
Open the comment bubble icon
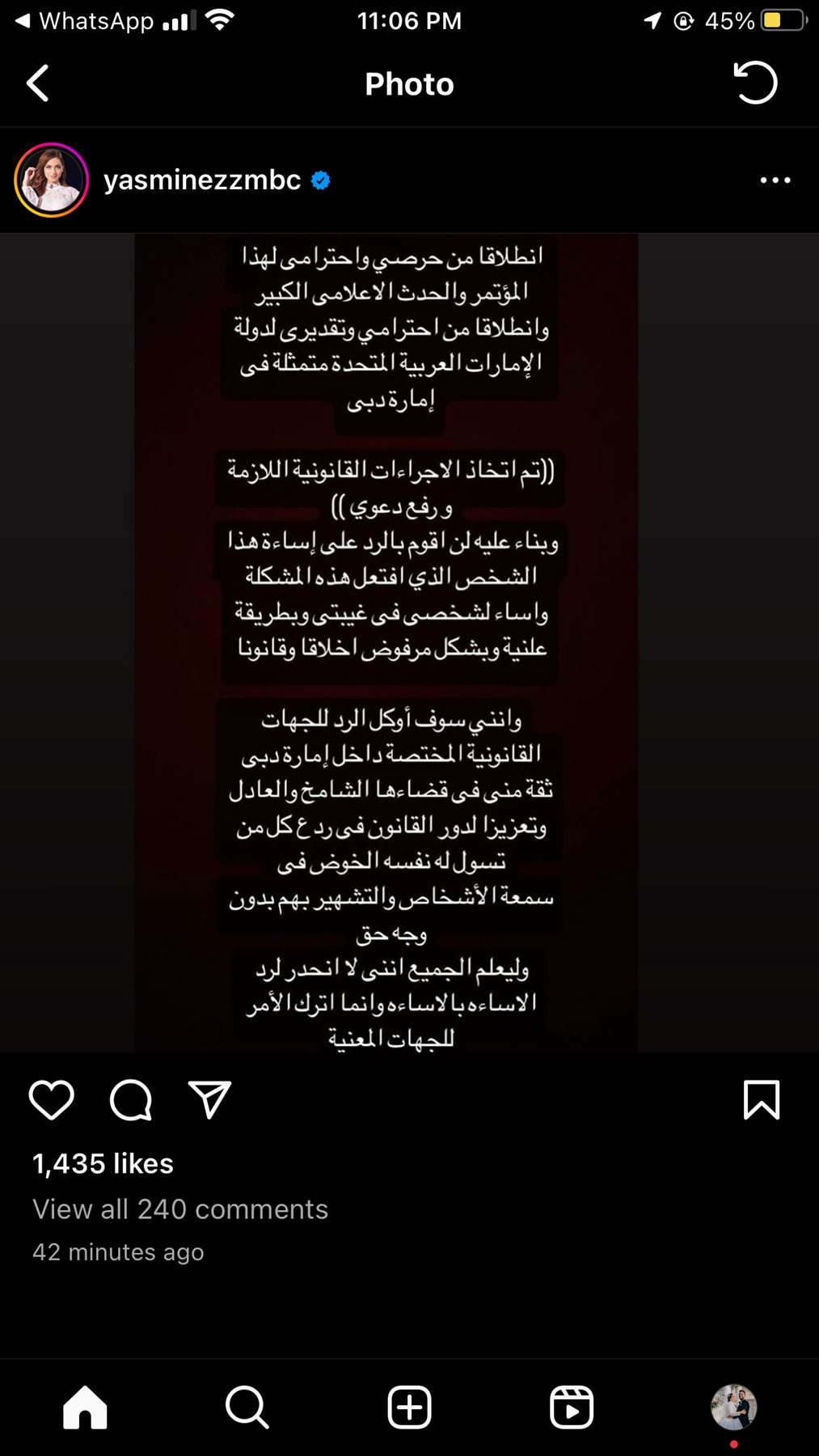131,1100
